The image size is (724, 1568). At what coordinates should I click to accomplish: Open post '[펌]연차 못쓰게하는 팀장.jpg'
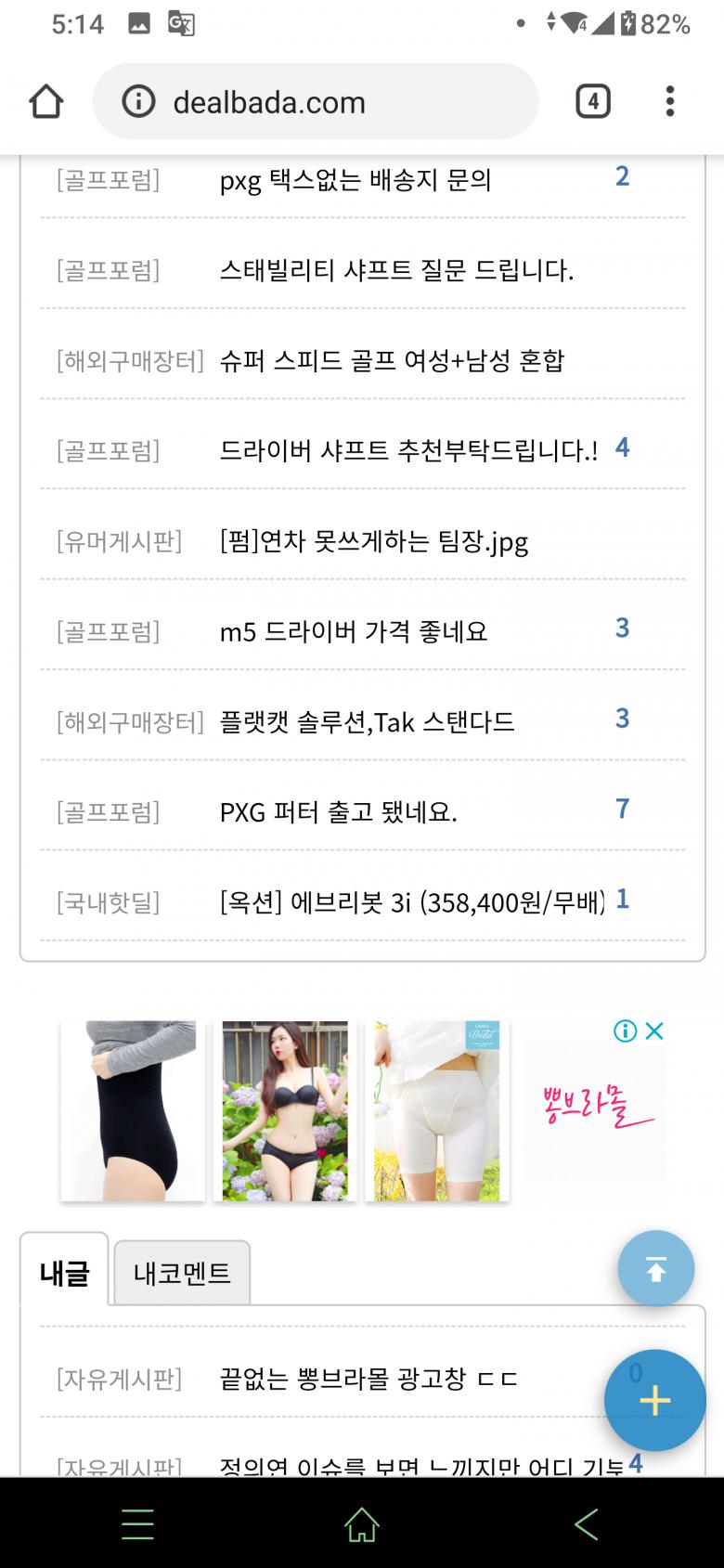click(x=373, y=540)
